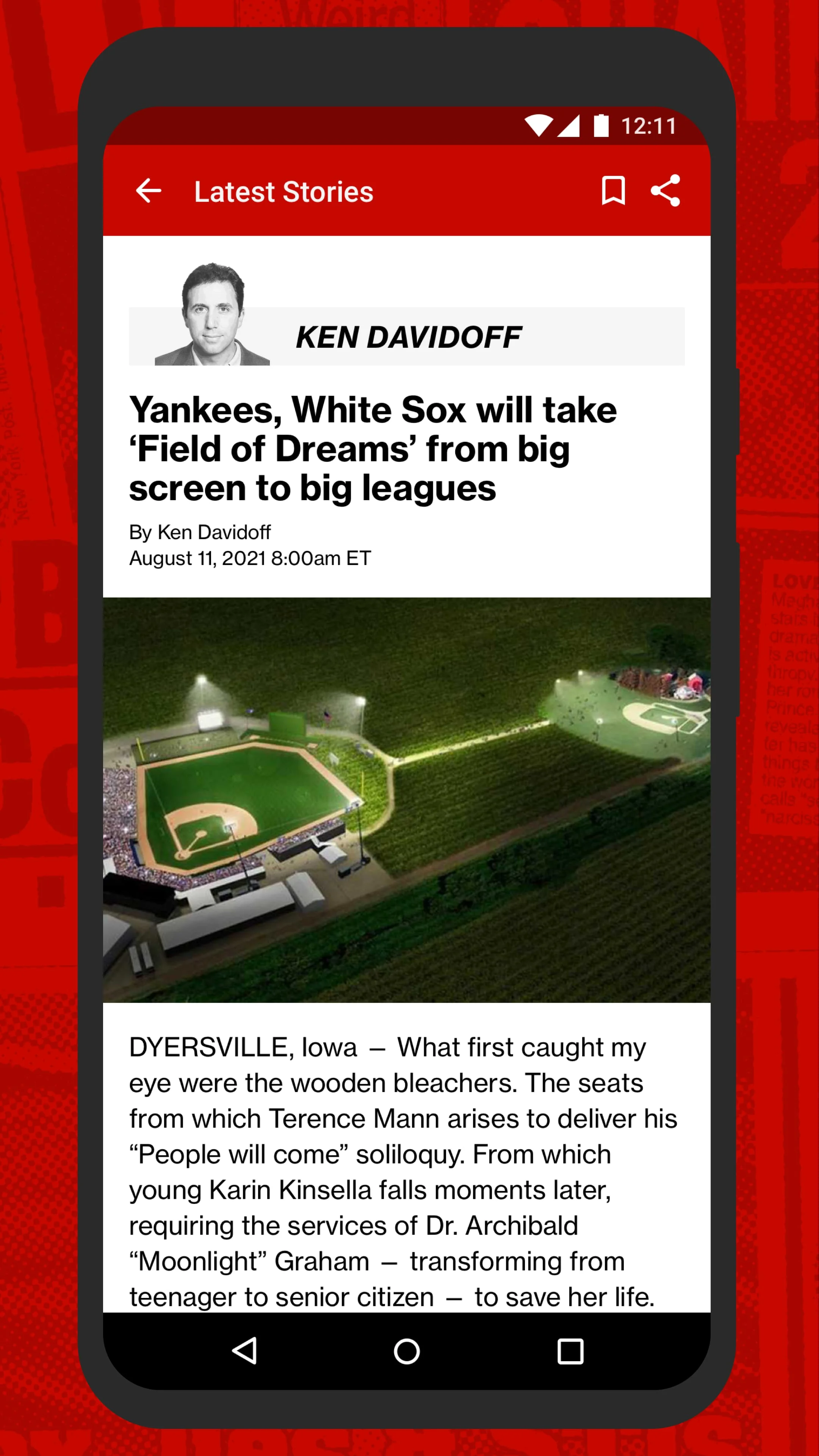Tap Ken Davidoff's author byline link
Image resolution: width=819 pixels, height=1456 pixels.
click(x=199, y=531)
